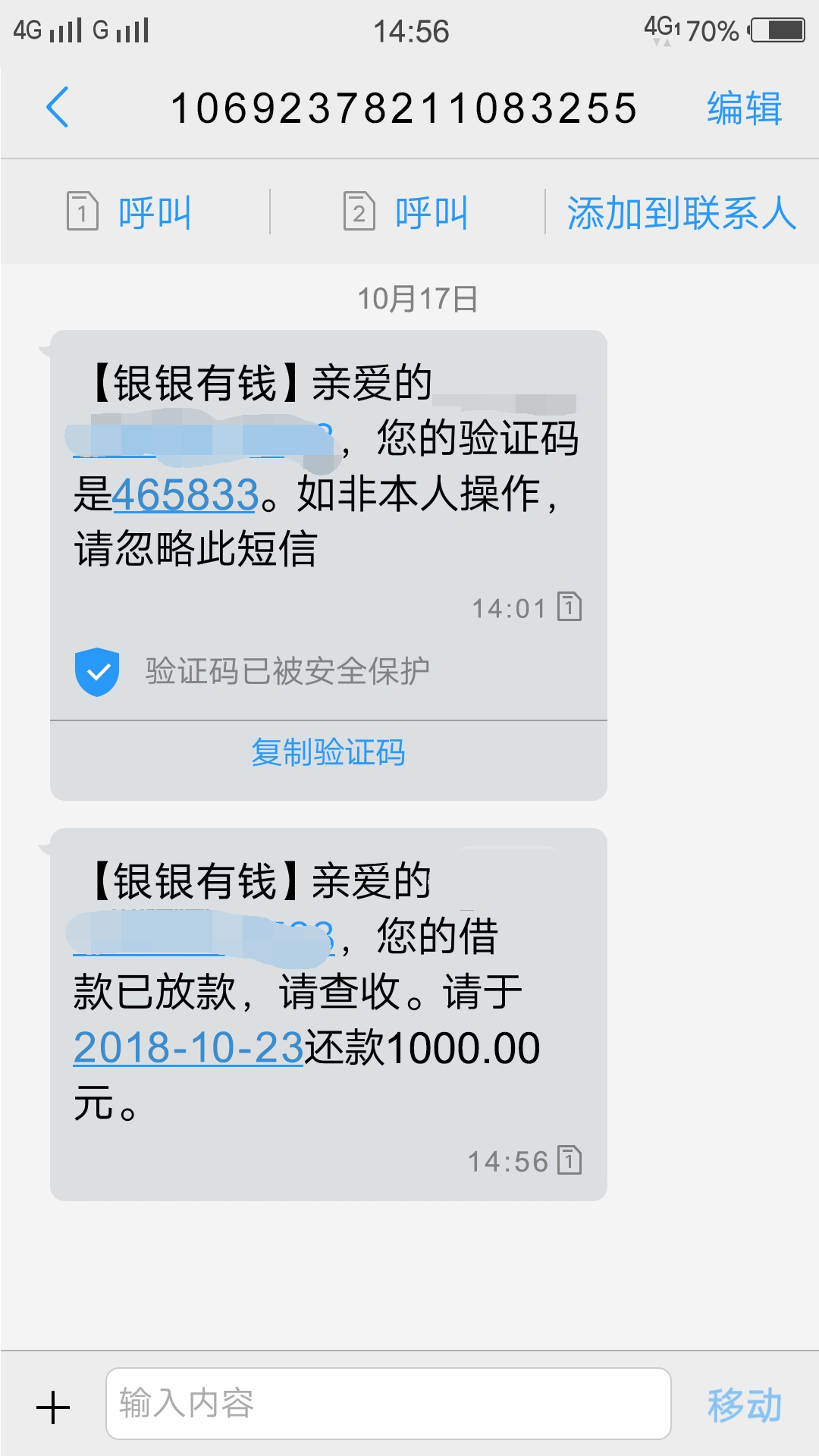The image size is (819, 1456).
Task: Tap the 移动 send button
Action: (x=744, y=1405)
